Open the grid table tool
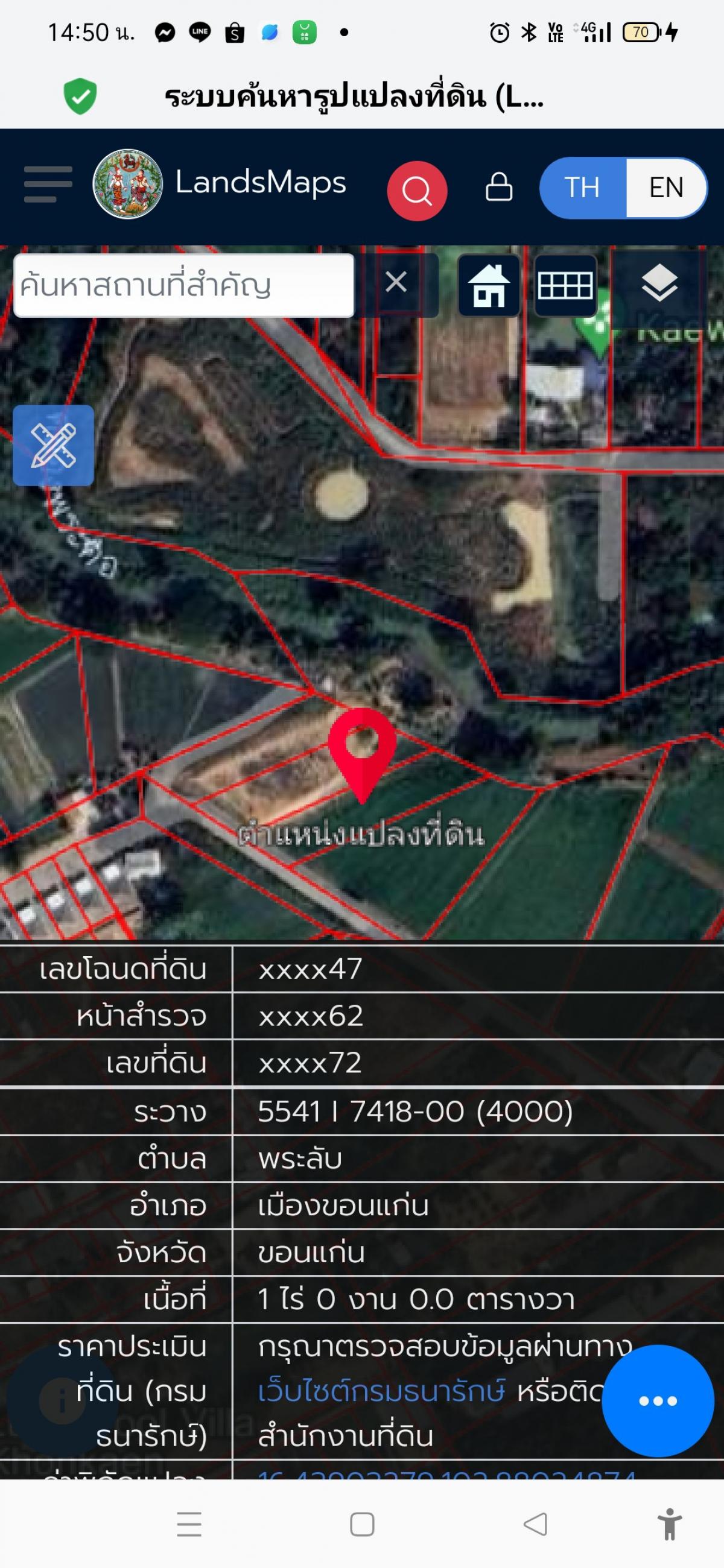 565,285
